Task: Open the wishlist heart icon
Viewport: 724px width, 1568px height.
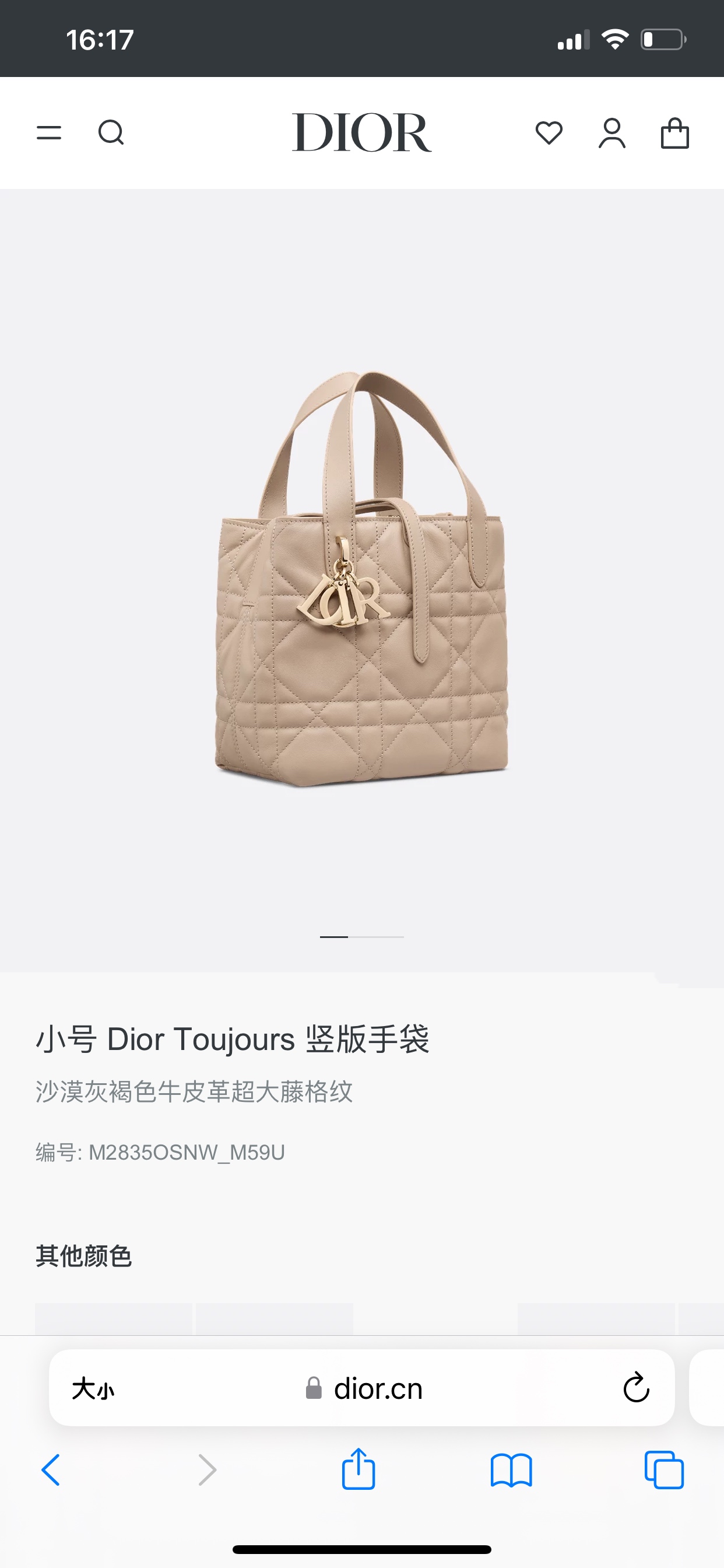Action: point(549,132)
